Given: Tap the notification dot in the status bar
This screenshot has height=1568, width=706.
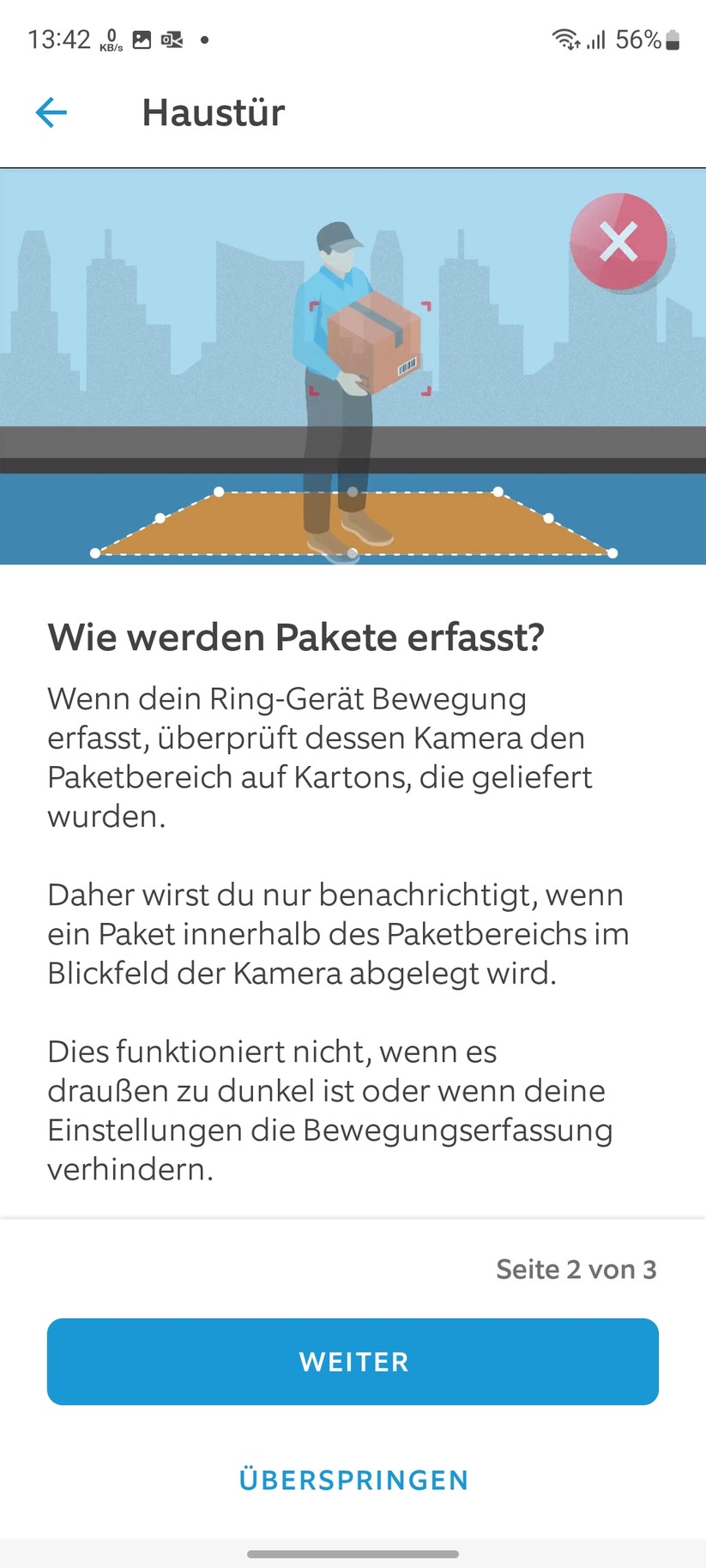Looking at the screenshot, I should pyautogui.click(x=204, y=40).
